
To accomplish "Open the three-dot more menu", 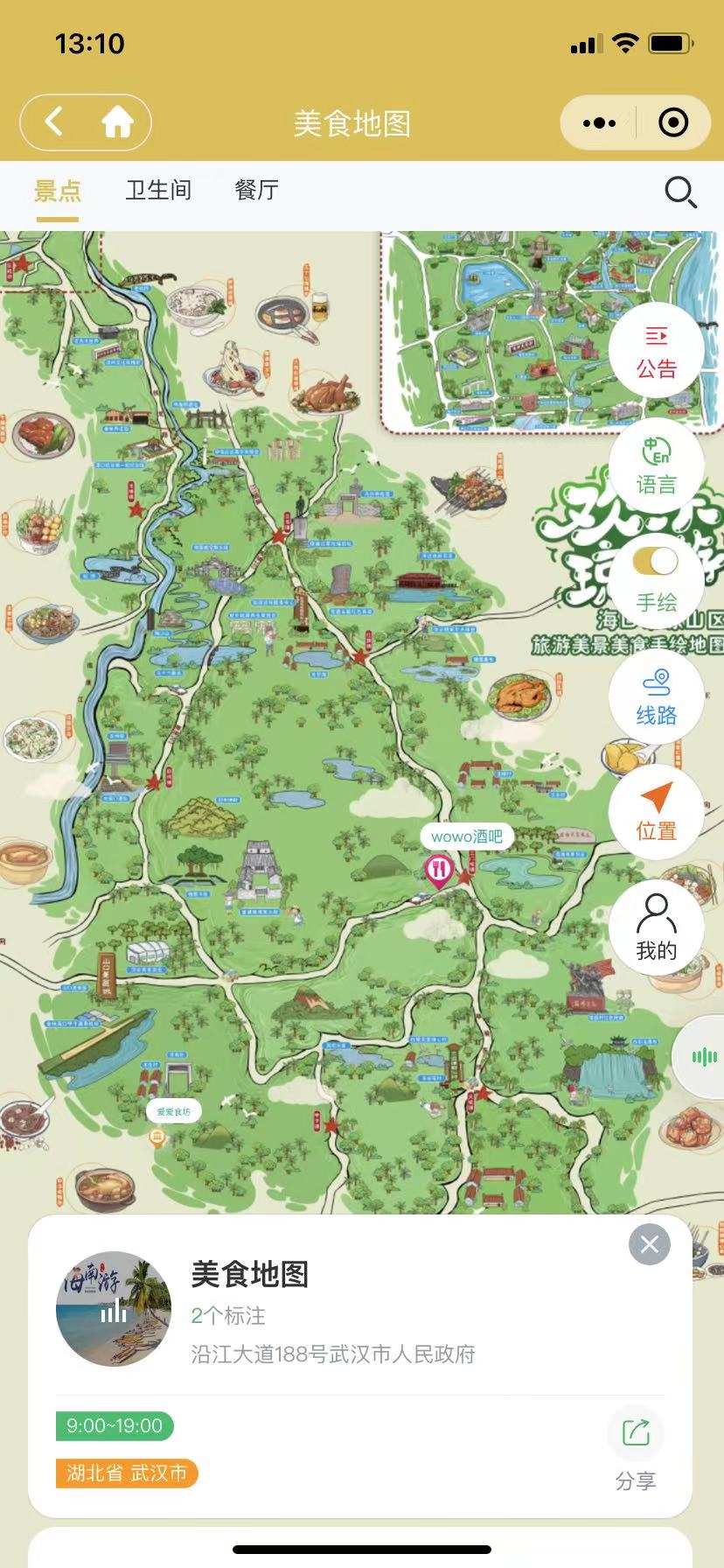I will tap(599, 123).
